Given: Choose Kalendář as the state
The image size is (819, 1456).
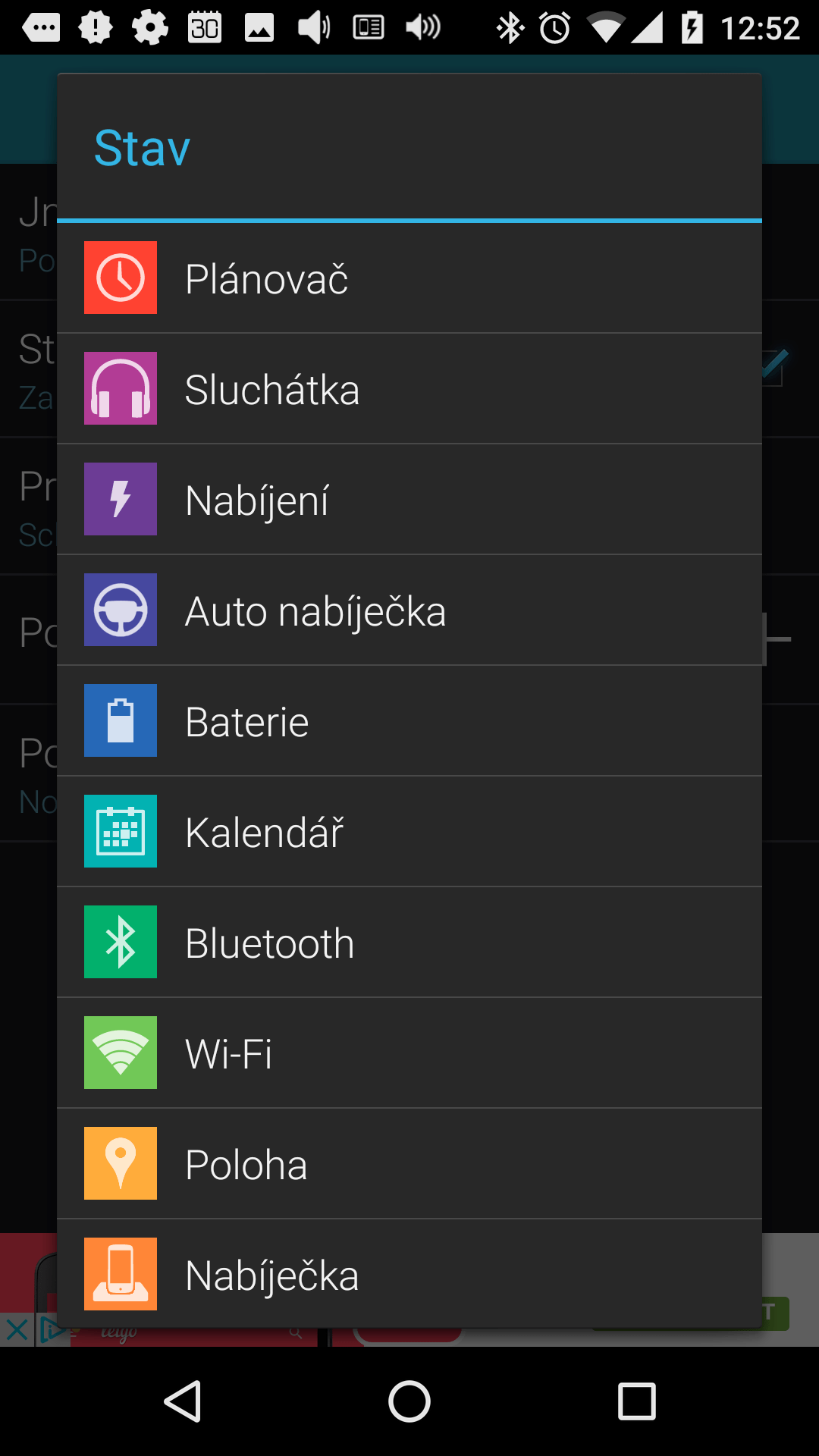Looking at the screenshot, I should coord(409,831).
